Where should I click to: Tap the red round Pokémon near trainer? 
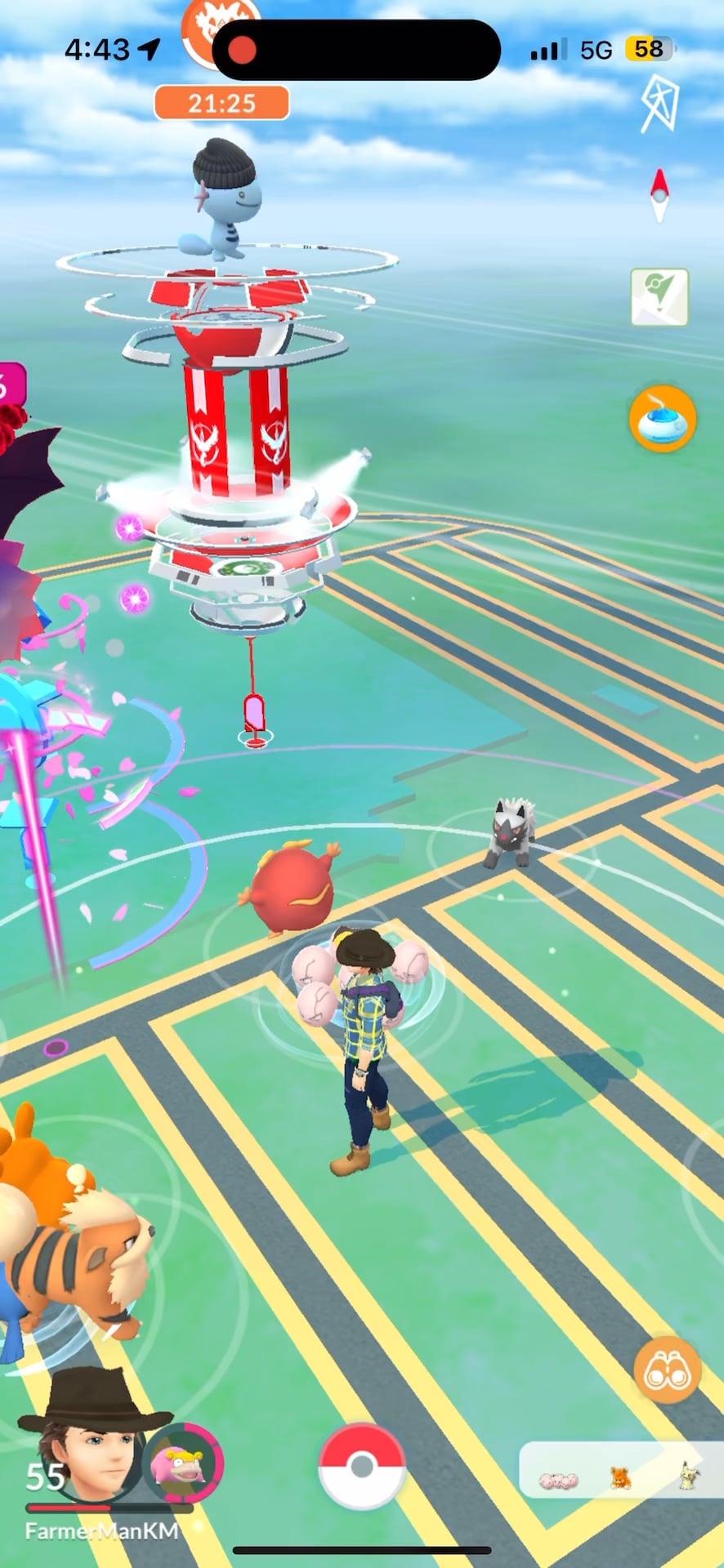[292, 888]
